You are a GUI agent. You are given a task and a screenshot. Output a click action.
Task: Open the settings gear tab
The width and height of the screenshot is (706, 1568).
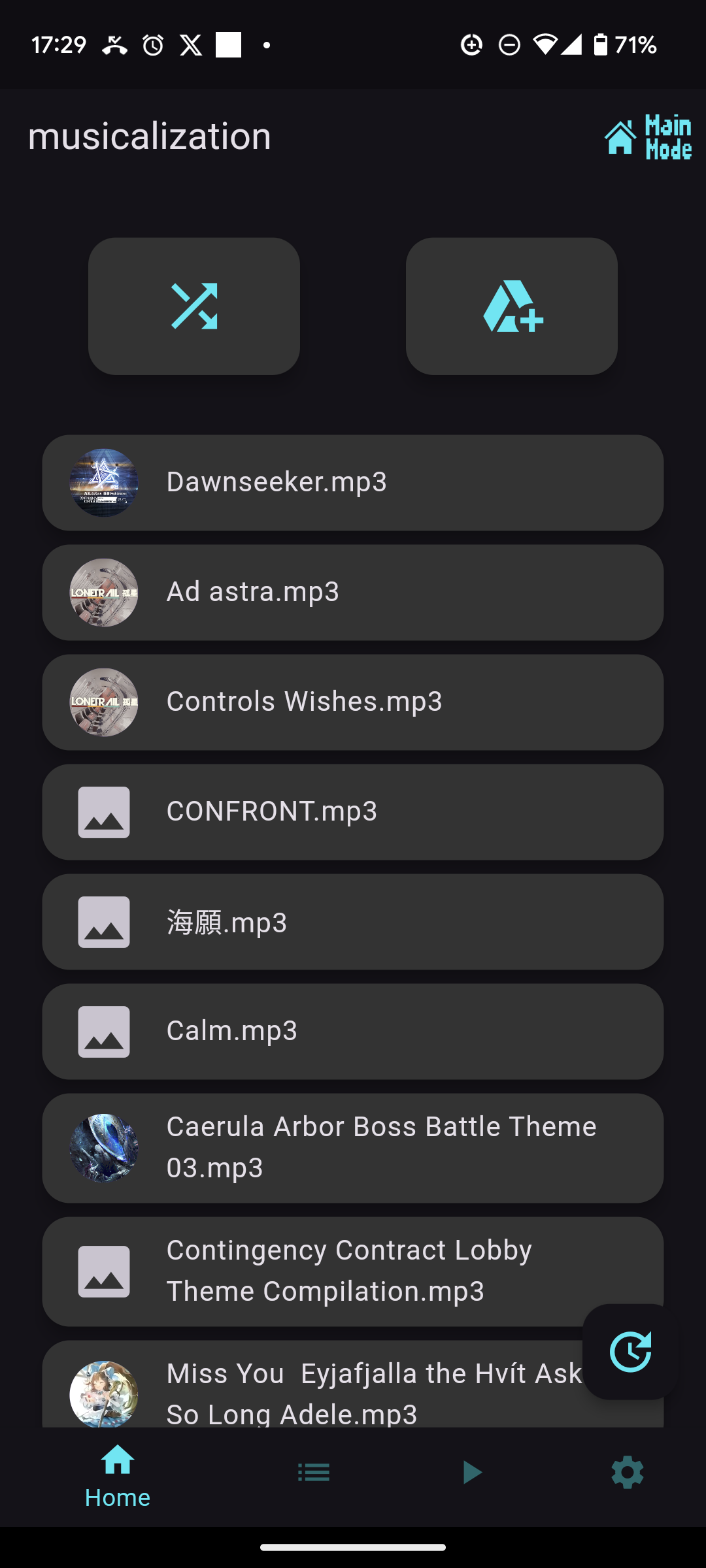(628, 1473)
